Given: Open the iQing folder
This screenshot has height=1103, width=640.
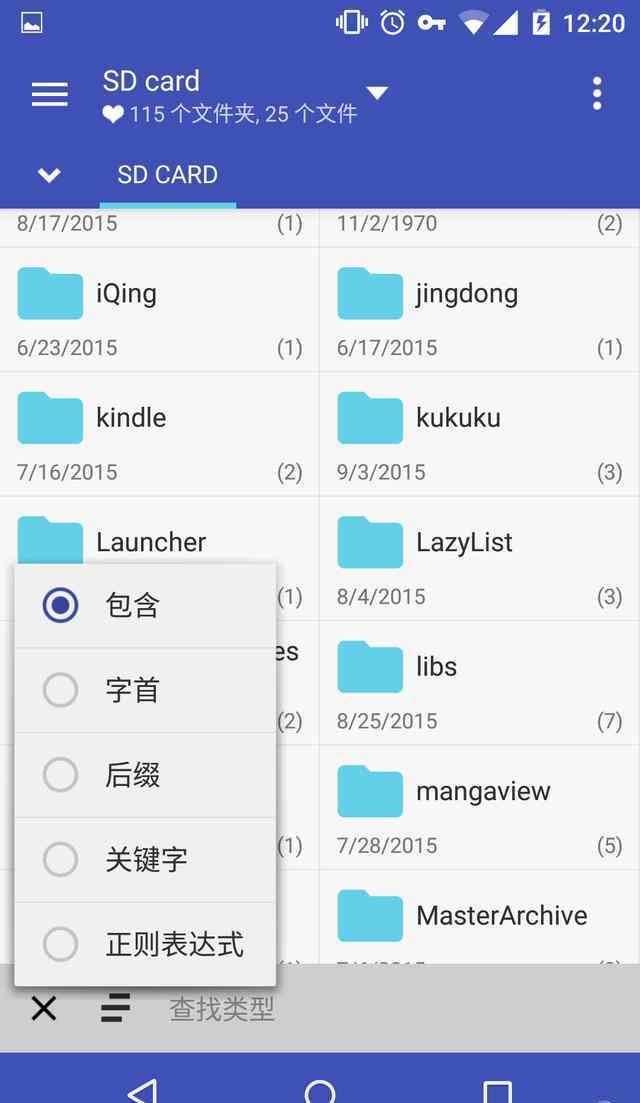Looking at the screenshot, I should (x=160, y=310).
